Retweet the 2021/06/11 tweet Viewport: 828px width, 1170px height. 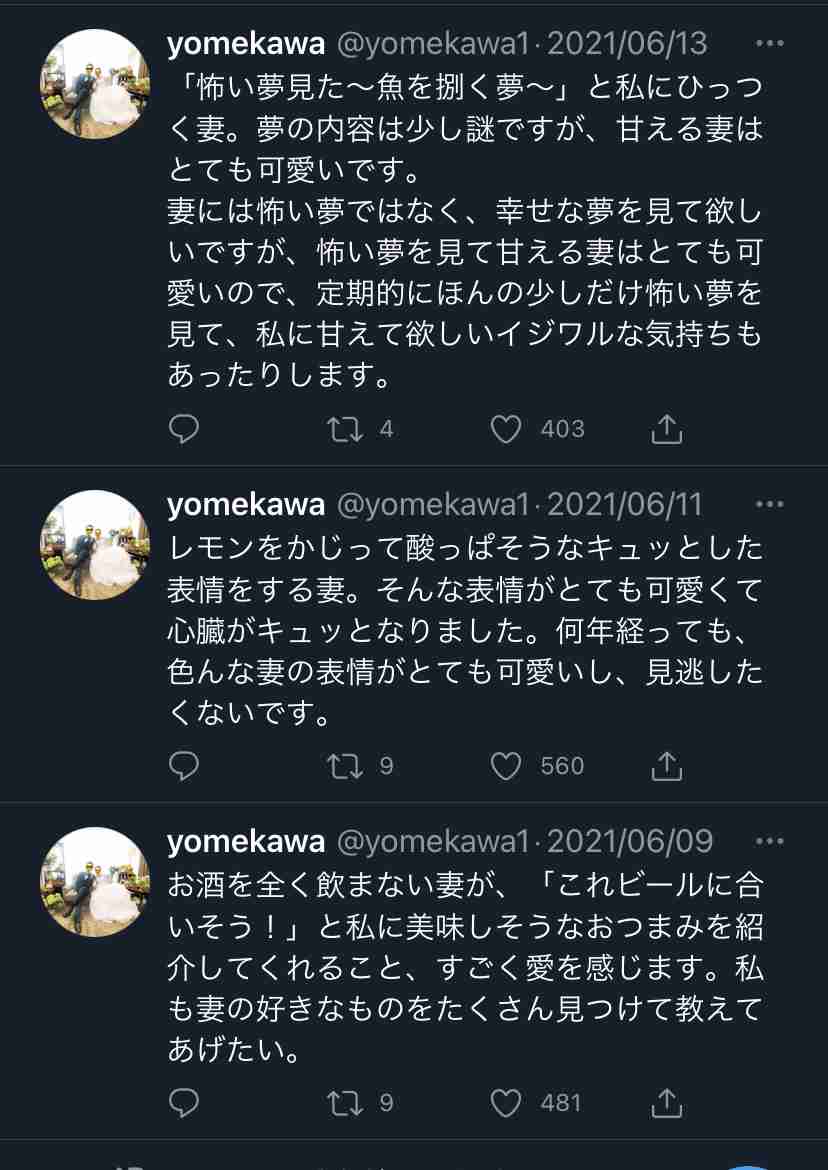pyautogui.click(x=345, y=766)
